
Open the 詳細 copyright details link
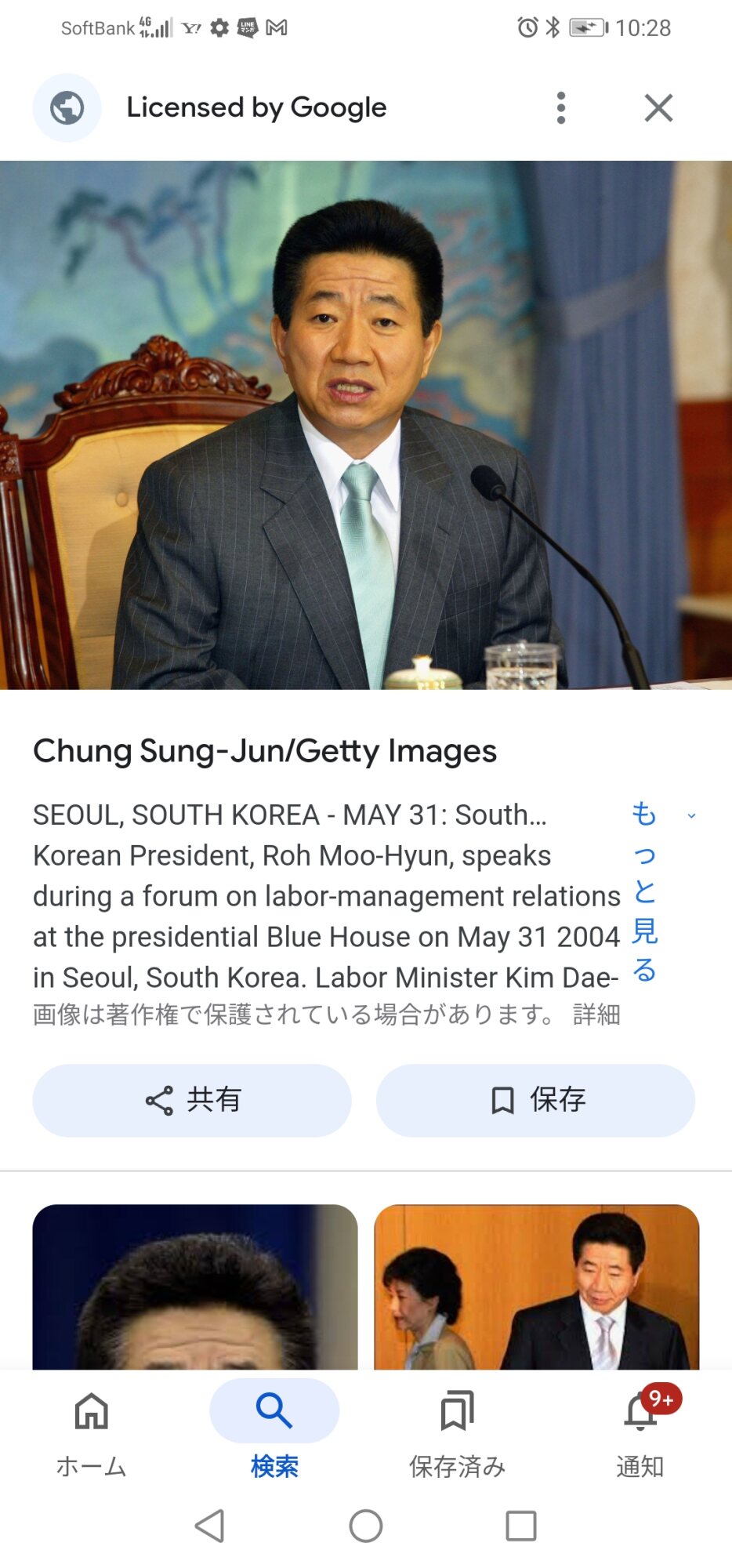596,1014
